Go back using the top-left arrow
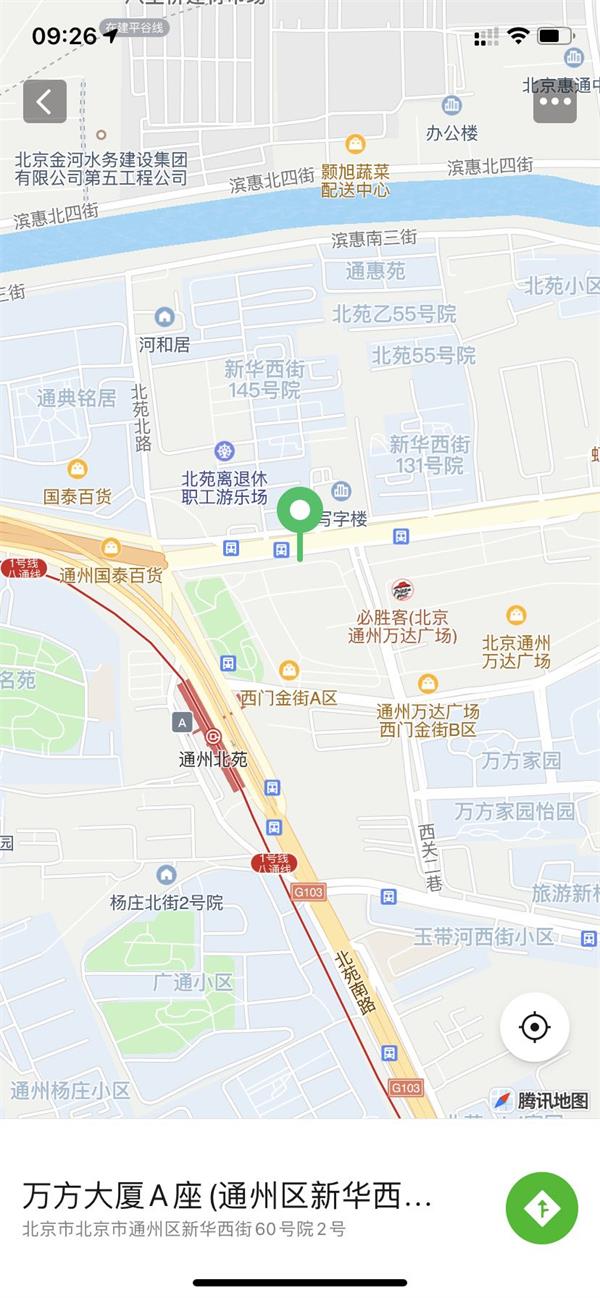 (x=45, y=101)
